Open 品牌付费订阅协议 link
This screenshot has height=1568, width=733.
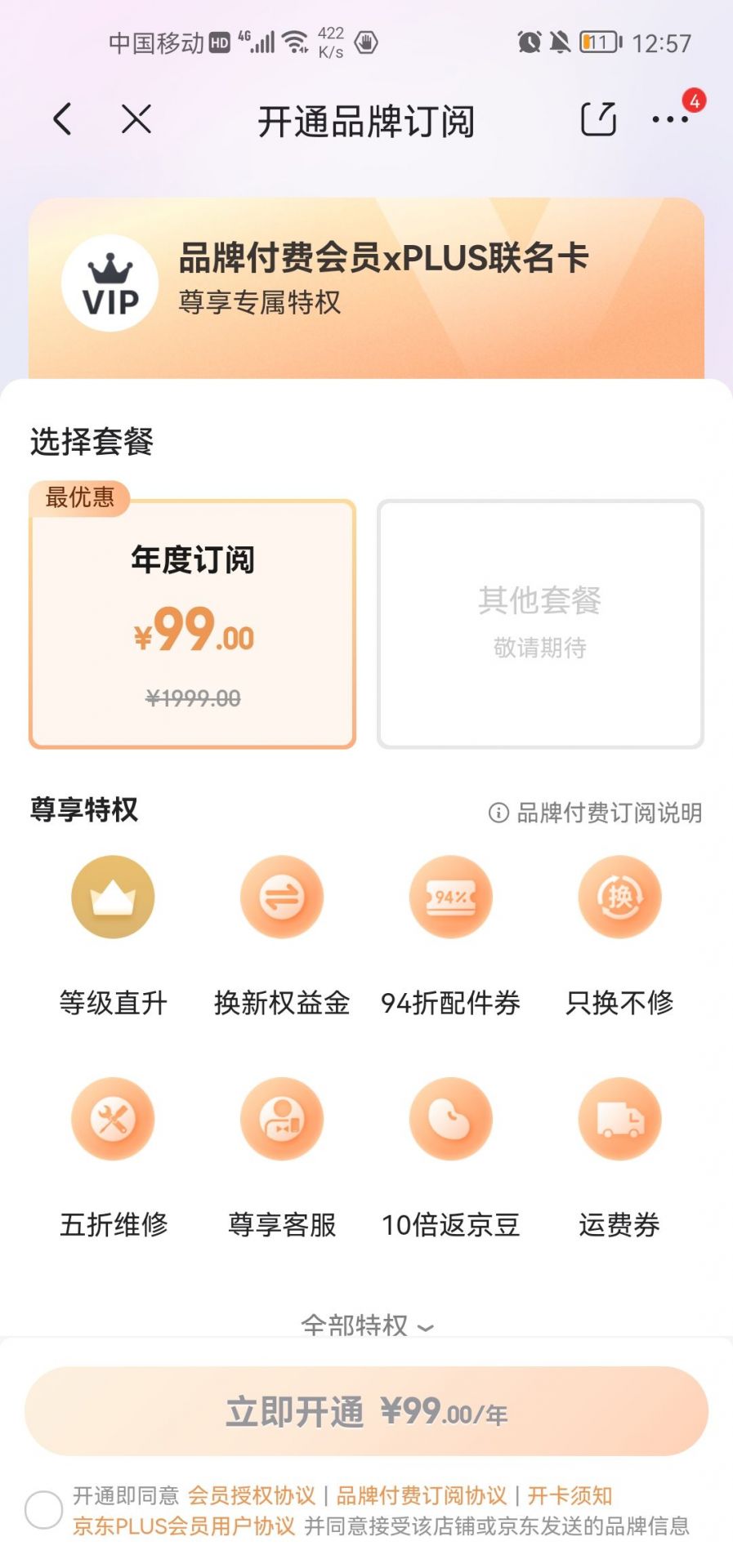(x=422, y=1495)
